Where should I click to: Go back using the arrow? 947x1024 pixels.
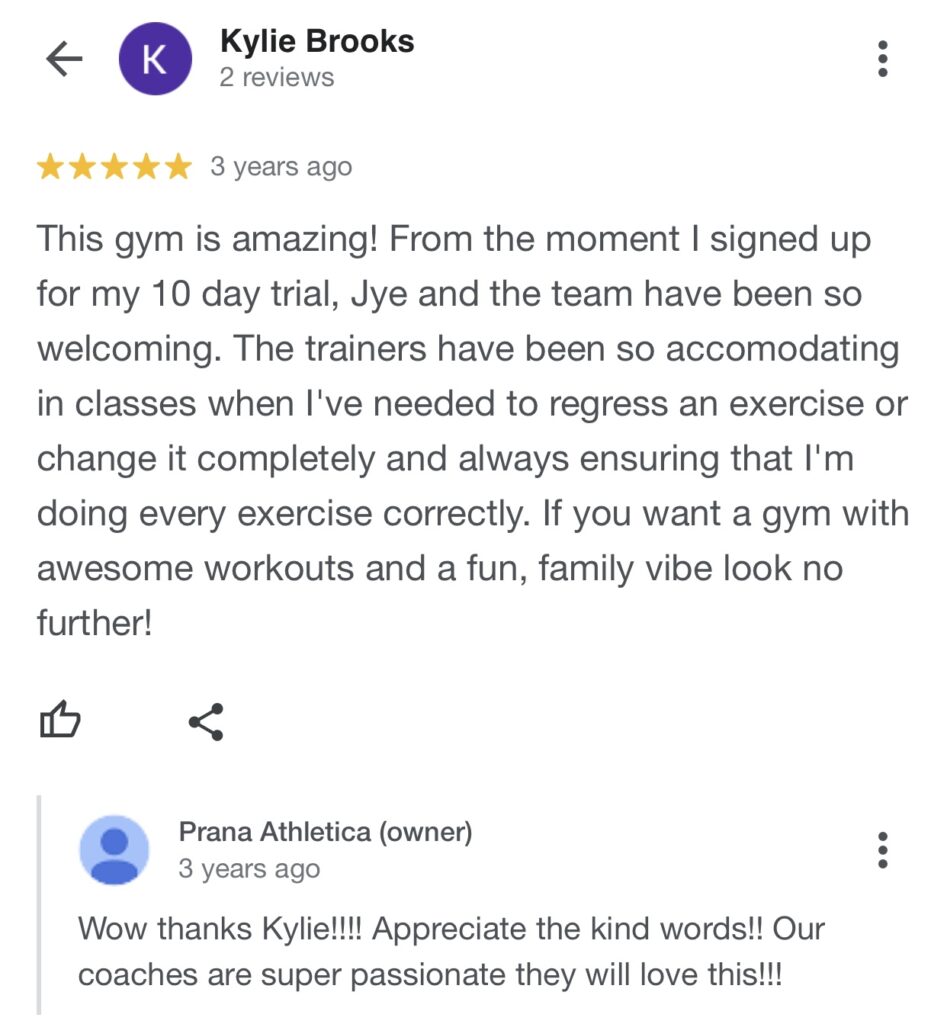[64, 60]
